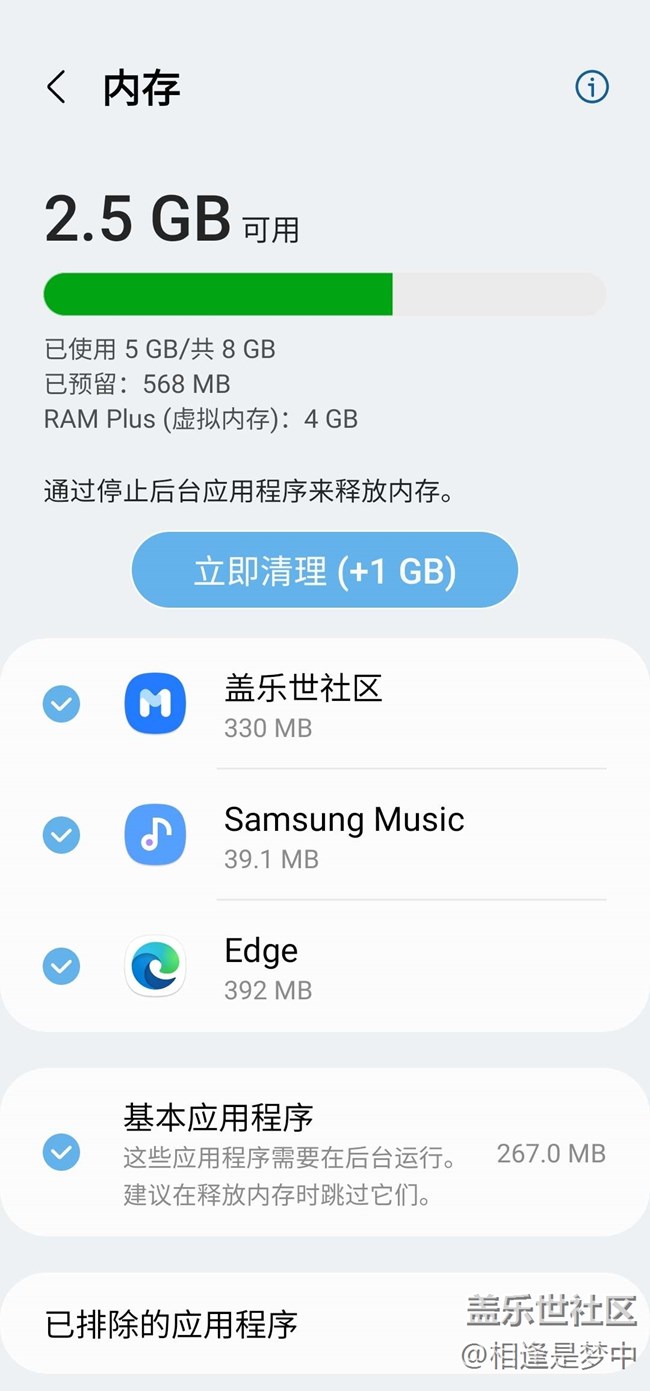Uncheck the 基本应用程序 checkbox
The height and width of the screenshot is (1391, 650).
62,1152
